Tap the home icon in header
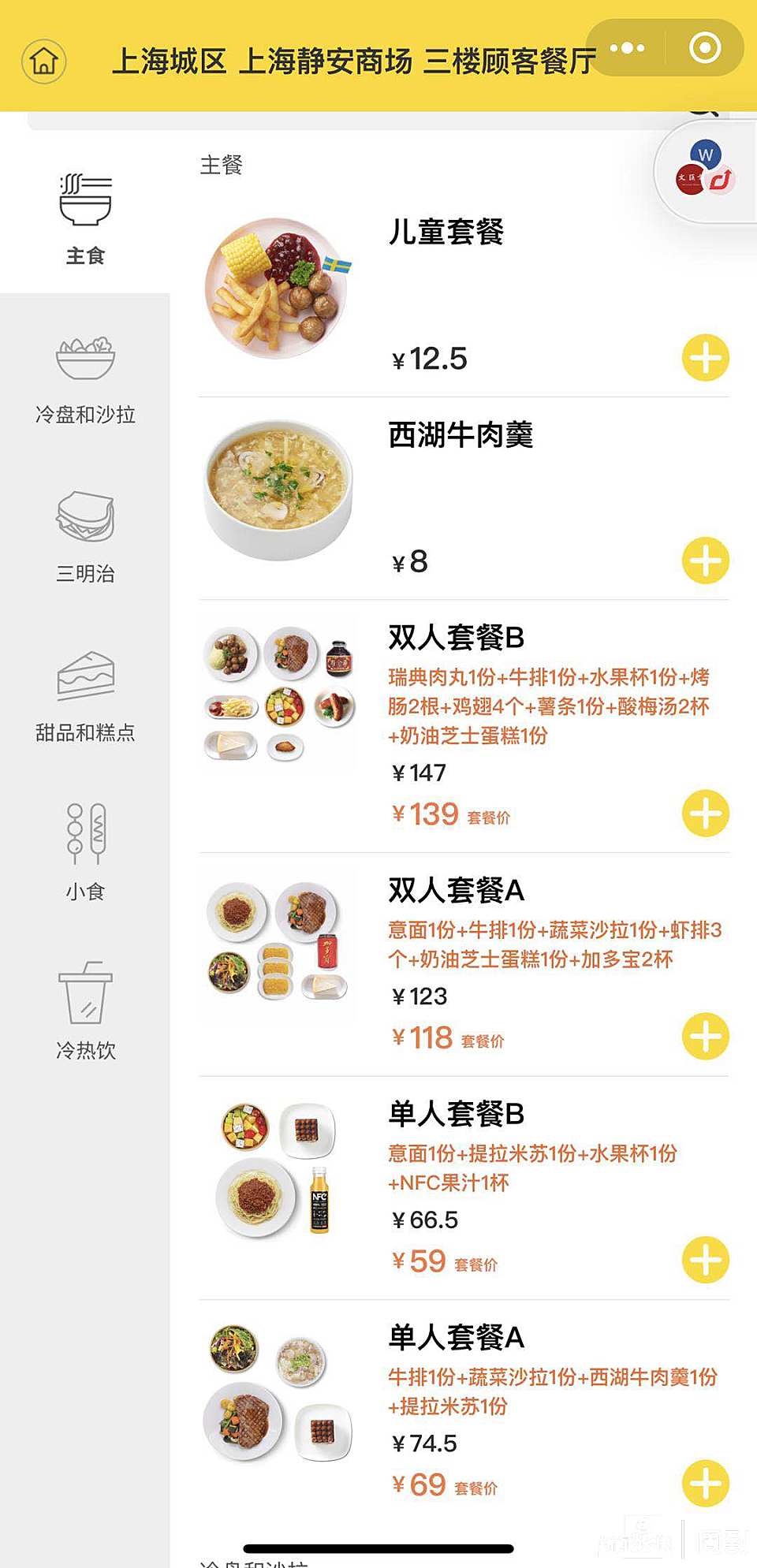757x1568 pixels. click(44, 61)
